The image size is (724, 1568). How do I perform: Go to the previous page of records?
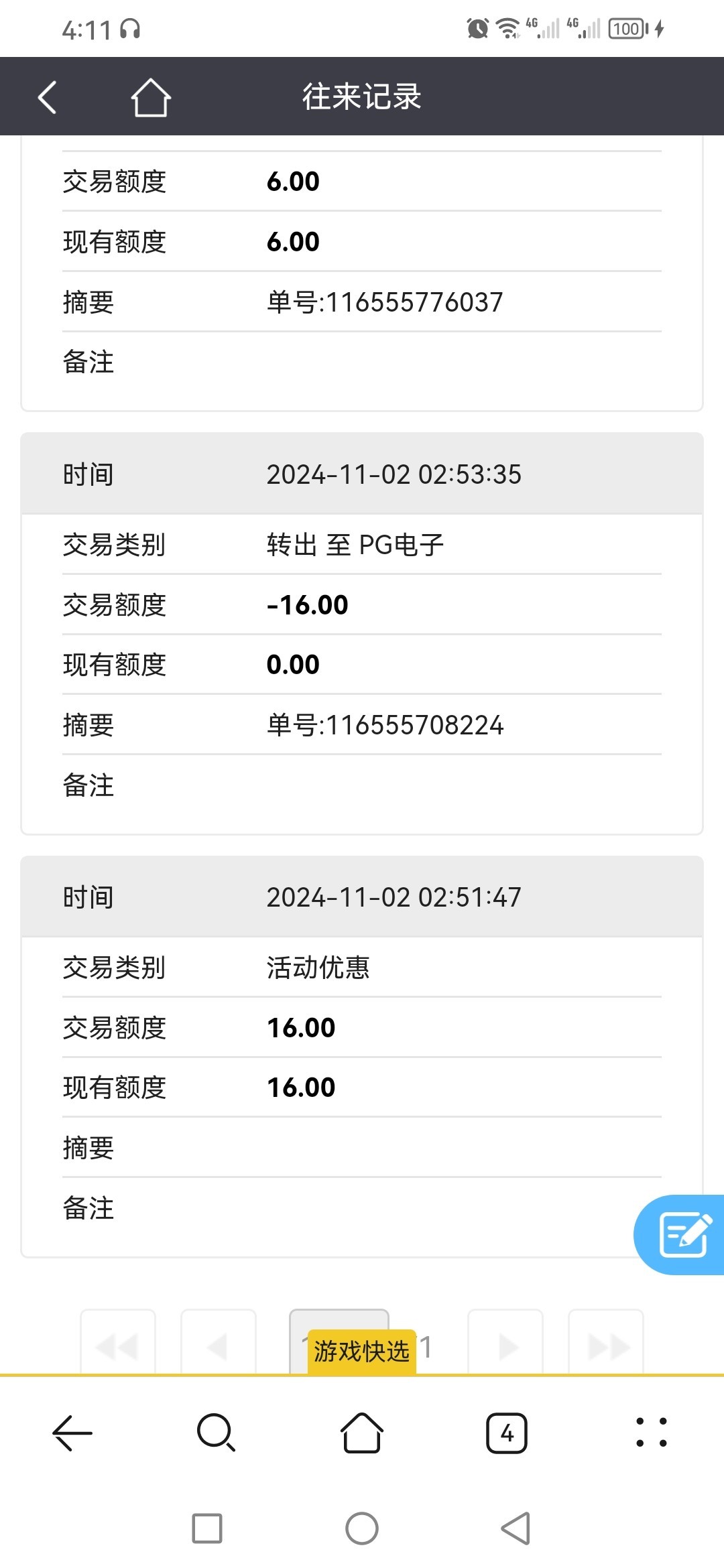tap(218, 1342)
